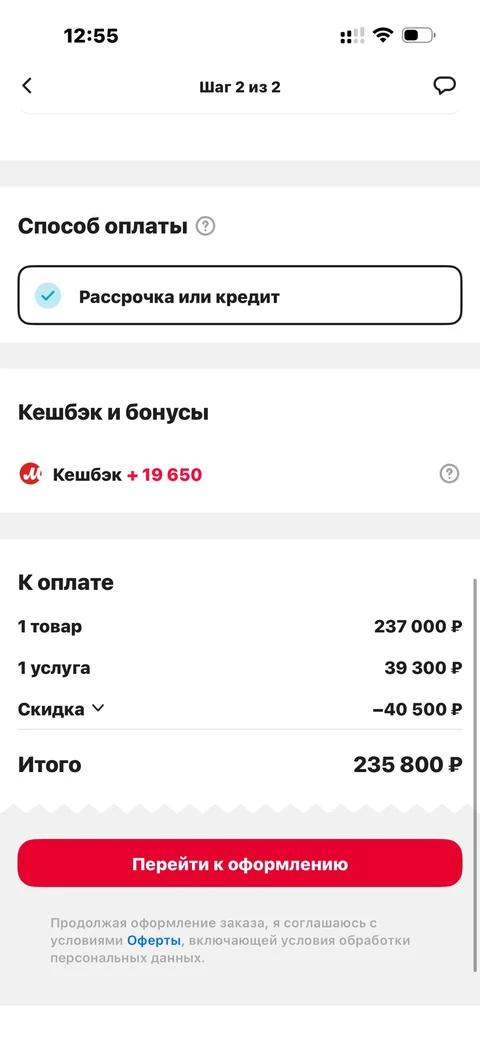The height and width of the screenshot is (1043, 480).
Task: Tap Перейти к оформлению button
Action: pyautogui.click(x=239, y=864)
